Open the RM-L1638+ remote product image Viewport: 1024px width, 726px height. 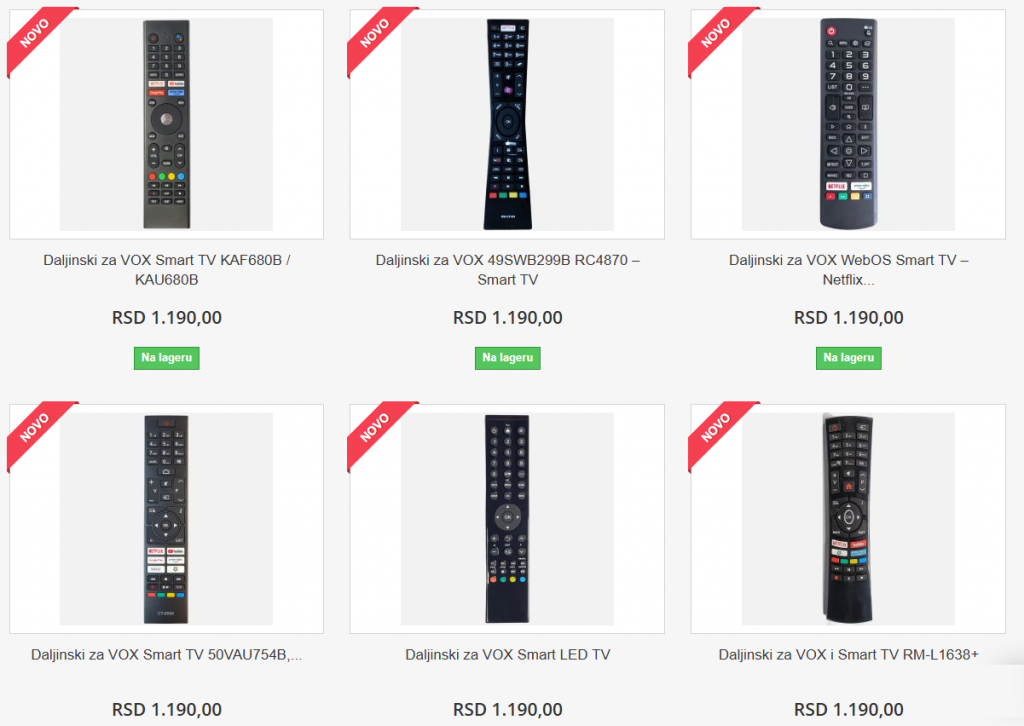coord(848,518)
